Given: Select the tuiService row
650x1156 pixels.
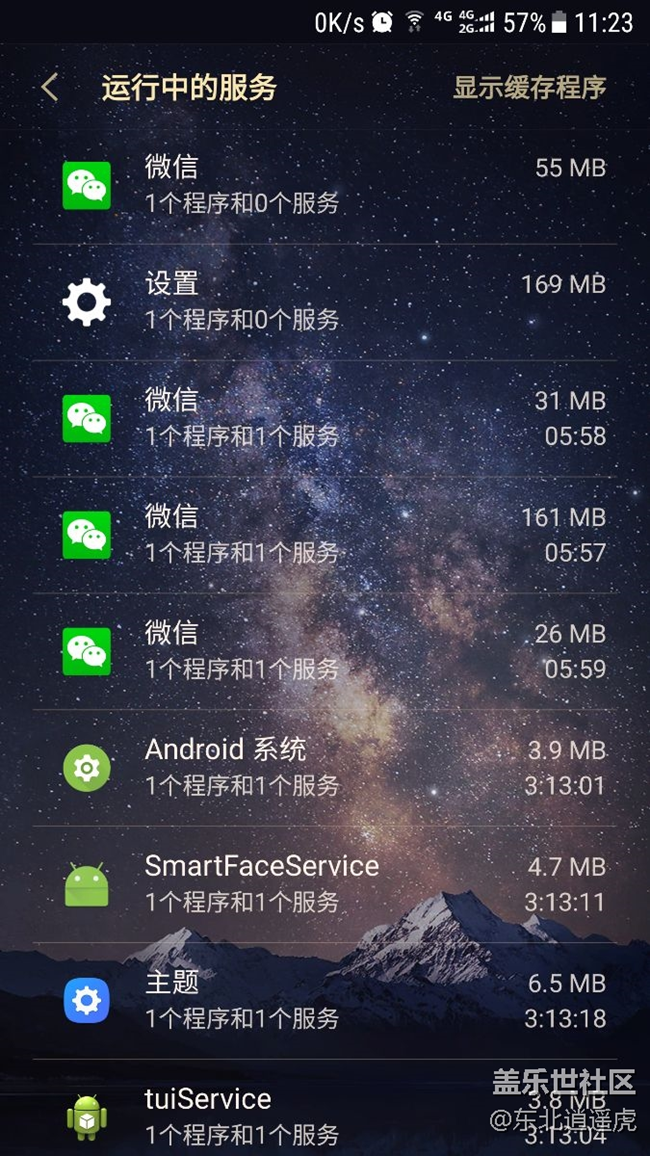Looking at the screenshot, I should click(x=325, y=1114).
